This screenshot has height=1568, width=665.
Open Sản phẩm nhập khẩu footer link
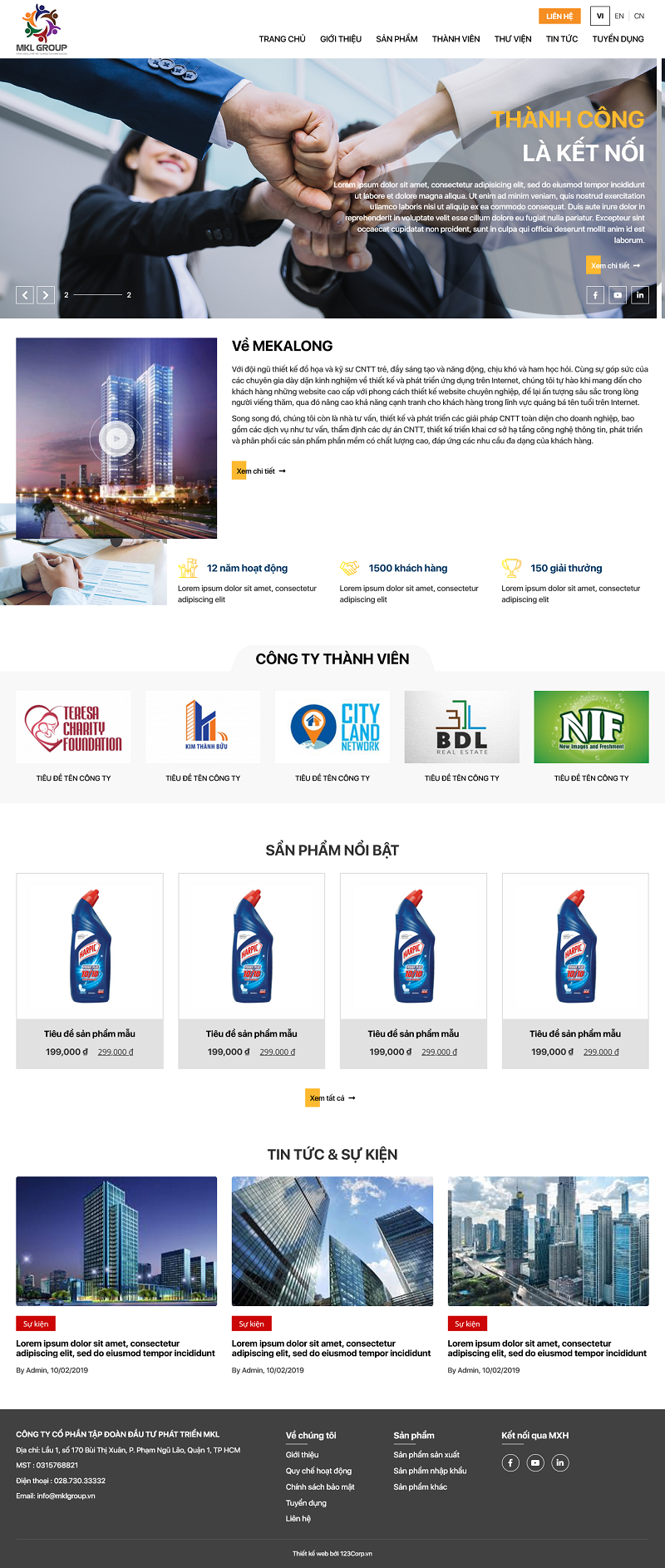[430, 1471]
